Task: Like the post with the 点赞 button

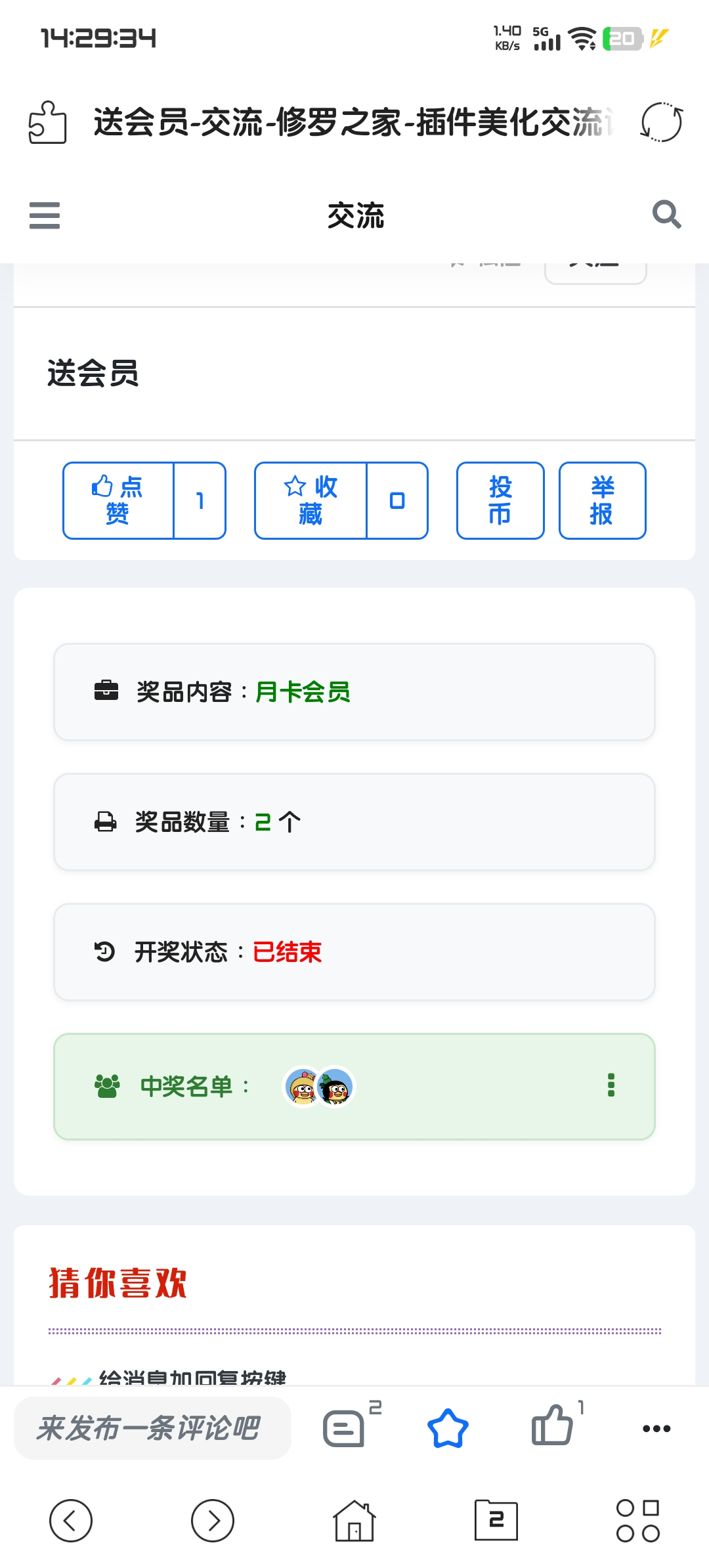Action: (118, 500)
